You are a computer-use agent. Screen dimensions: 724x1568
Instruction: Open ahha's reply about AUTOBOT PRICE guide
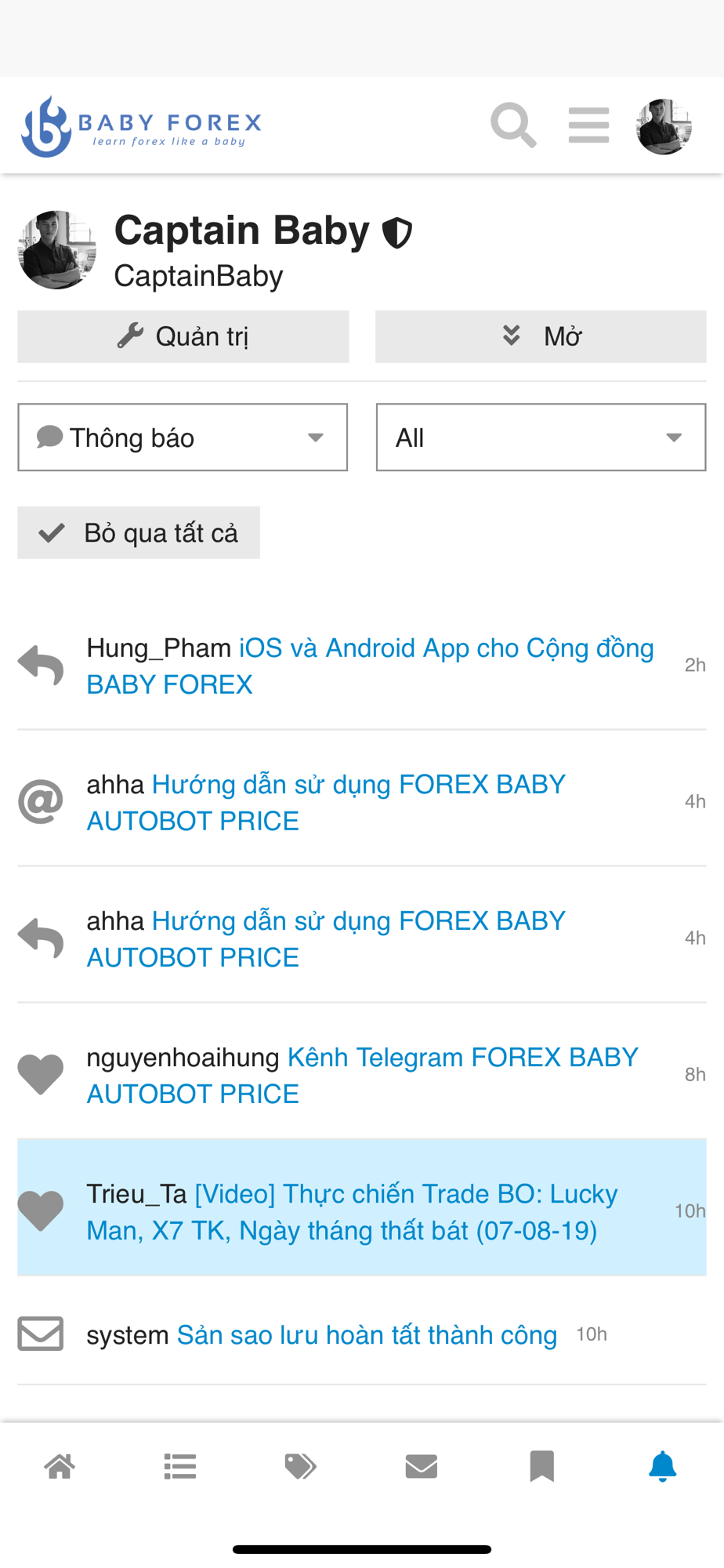pos(362,938)
